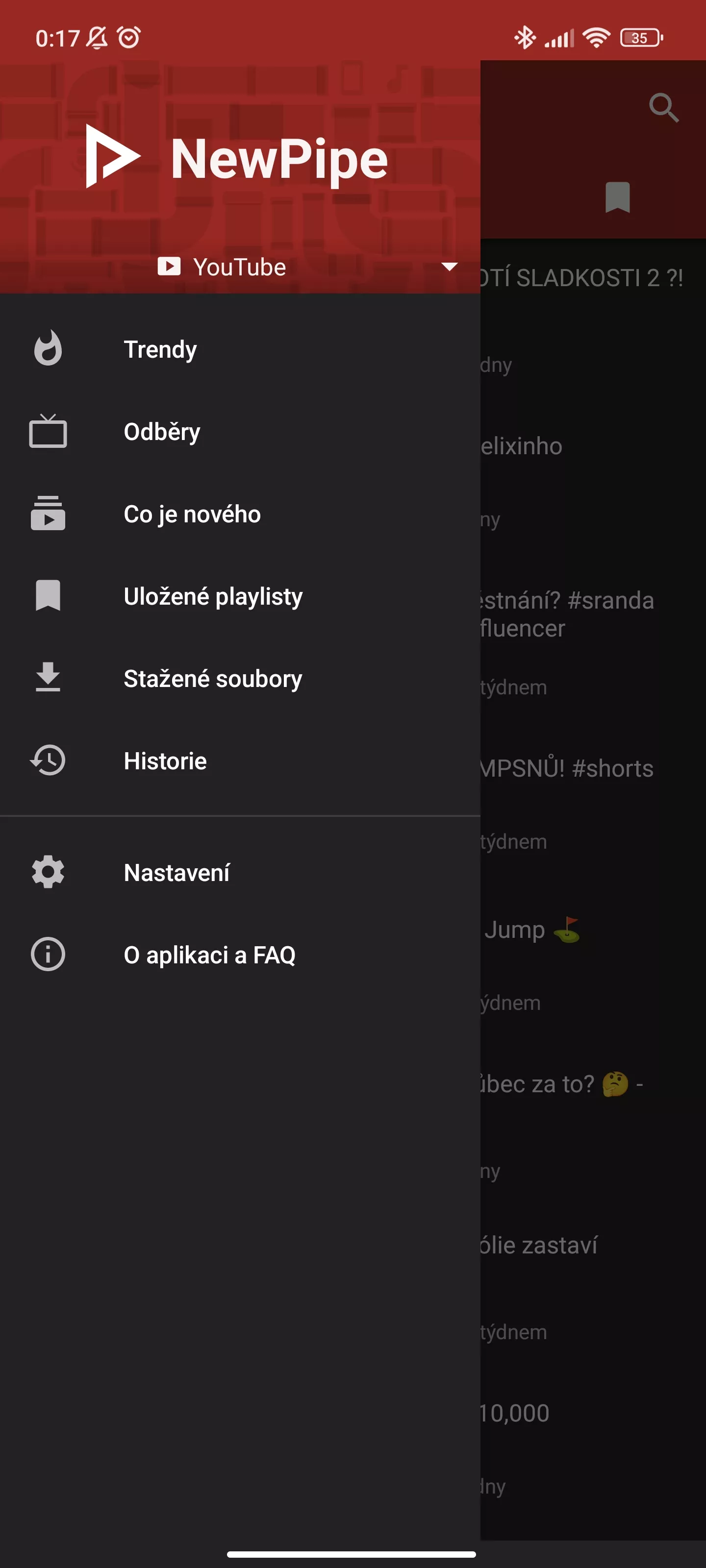Switch to the bookmark tab
Viewport: 706px width, 1568px height.
point(617,197)
